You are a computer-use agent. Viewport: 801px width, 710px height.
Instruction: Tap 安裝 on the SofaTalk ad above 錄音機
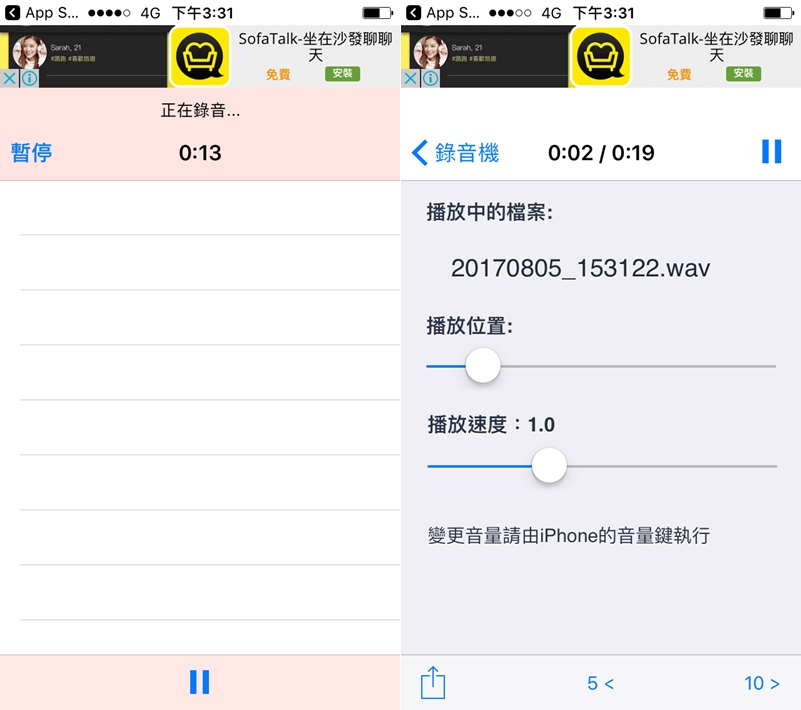coord(743,74)
